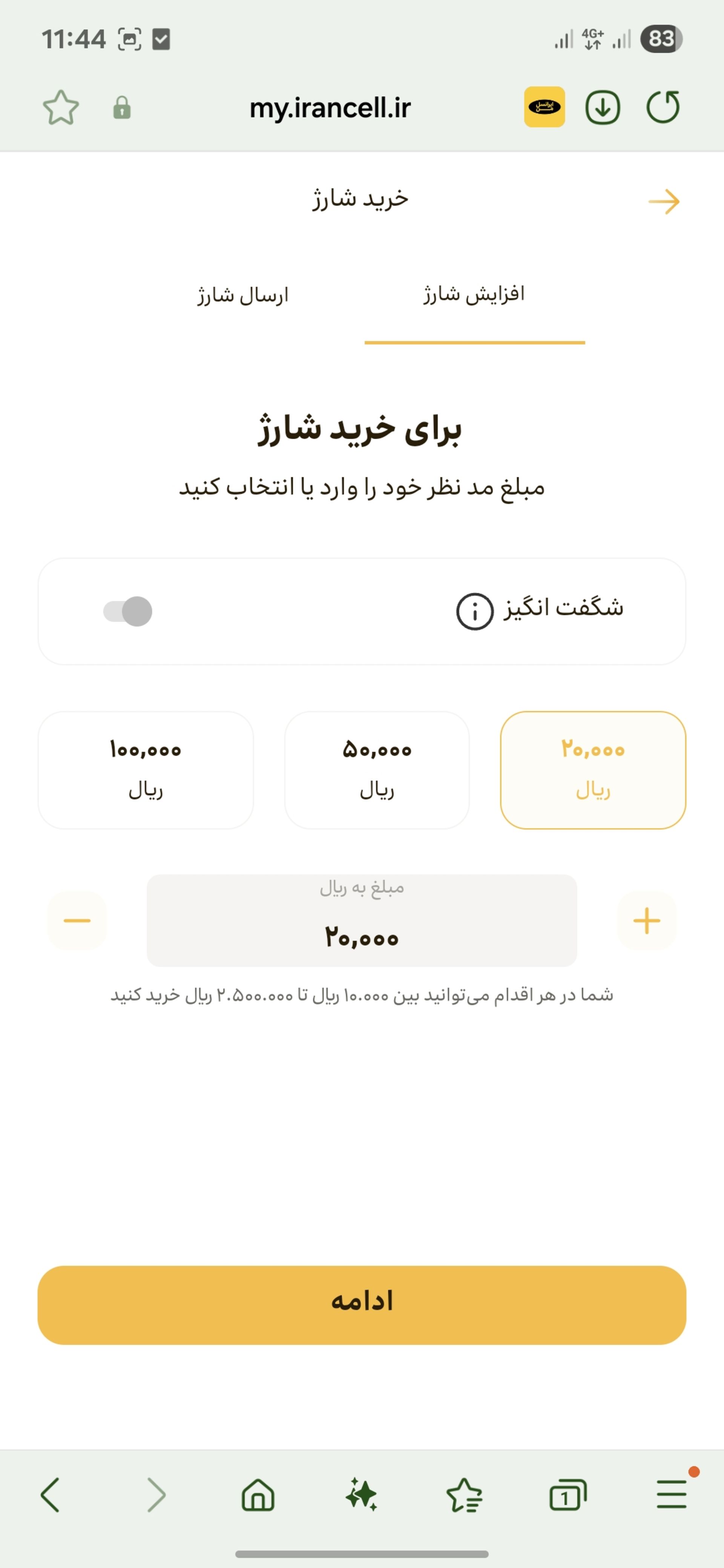Increase the amount with the plus button

coord(647,920)
